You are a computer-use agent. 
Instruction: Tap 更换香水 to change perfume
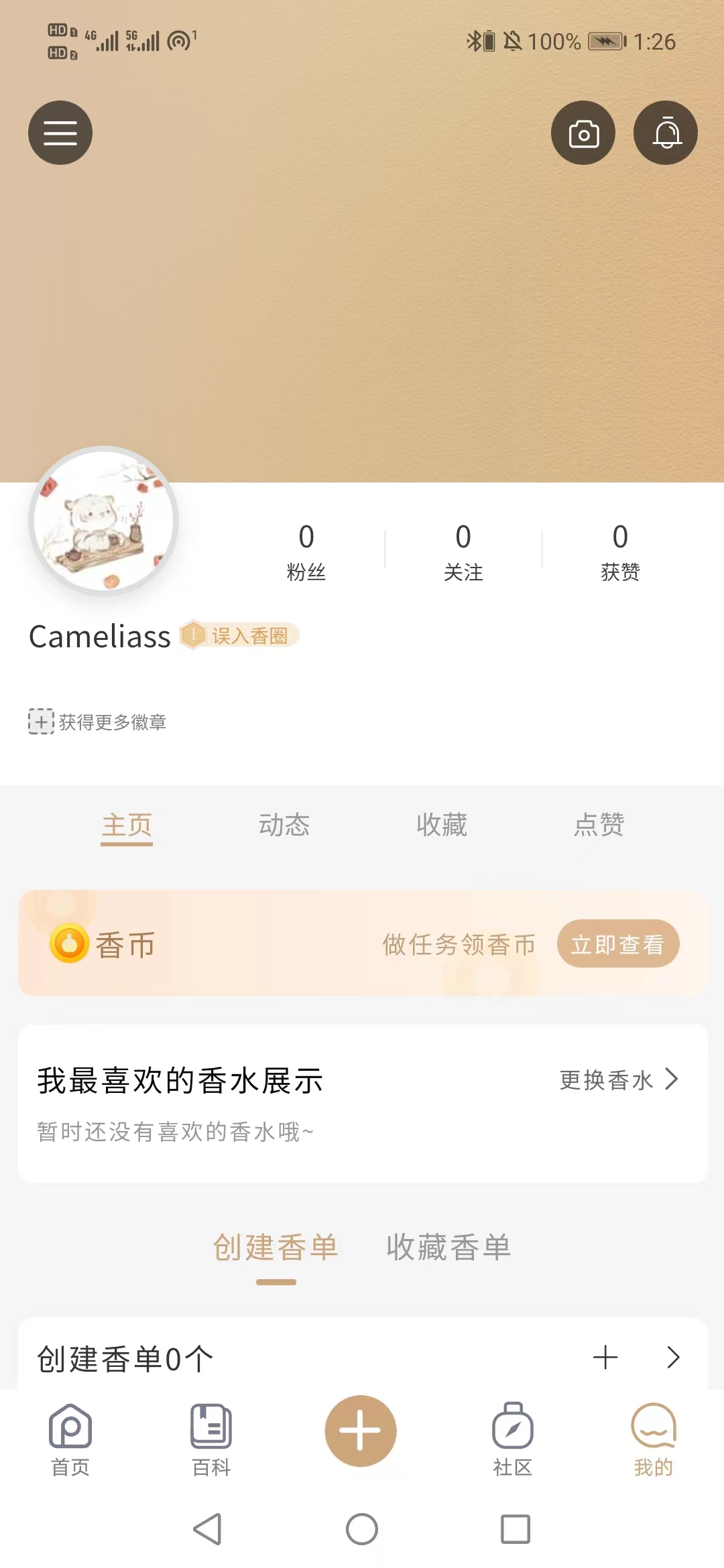coord(619,1080)
